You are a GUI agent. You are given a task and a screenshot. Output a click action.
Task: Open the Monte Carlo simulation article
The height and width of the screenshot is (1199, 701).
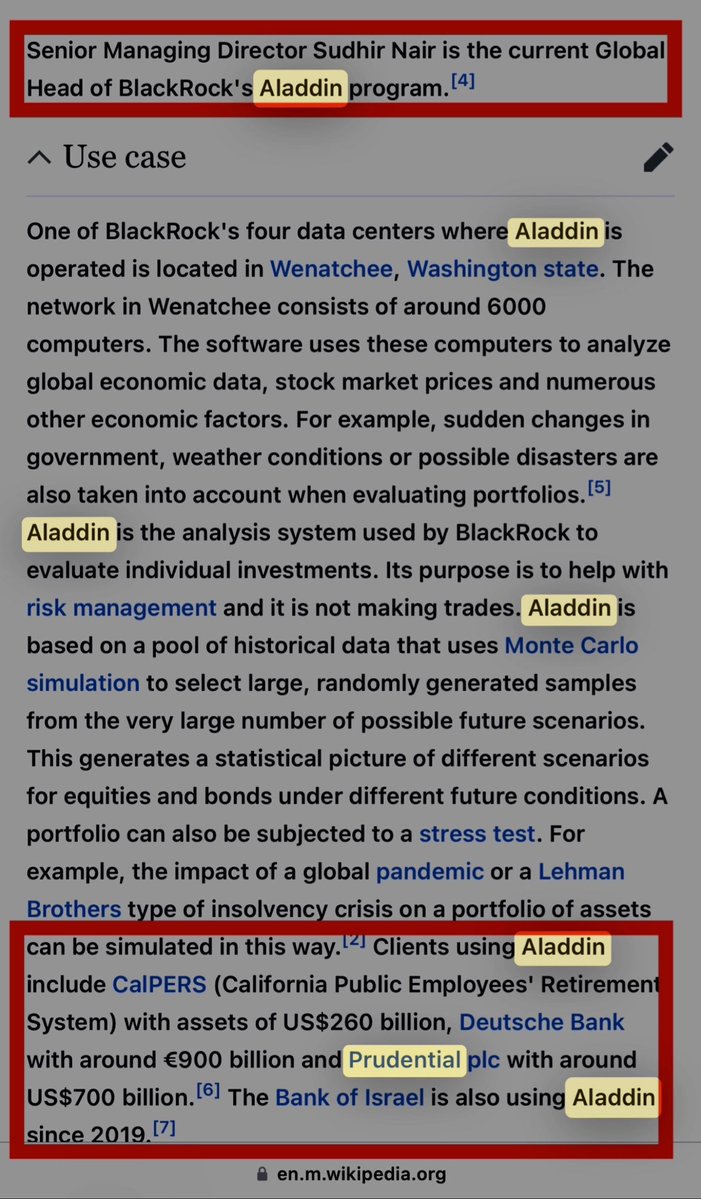tap(571, 645)
